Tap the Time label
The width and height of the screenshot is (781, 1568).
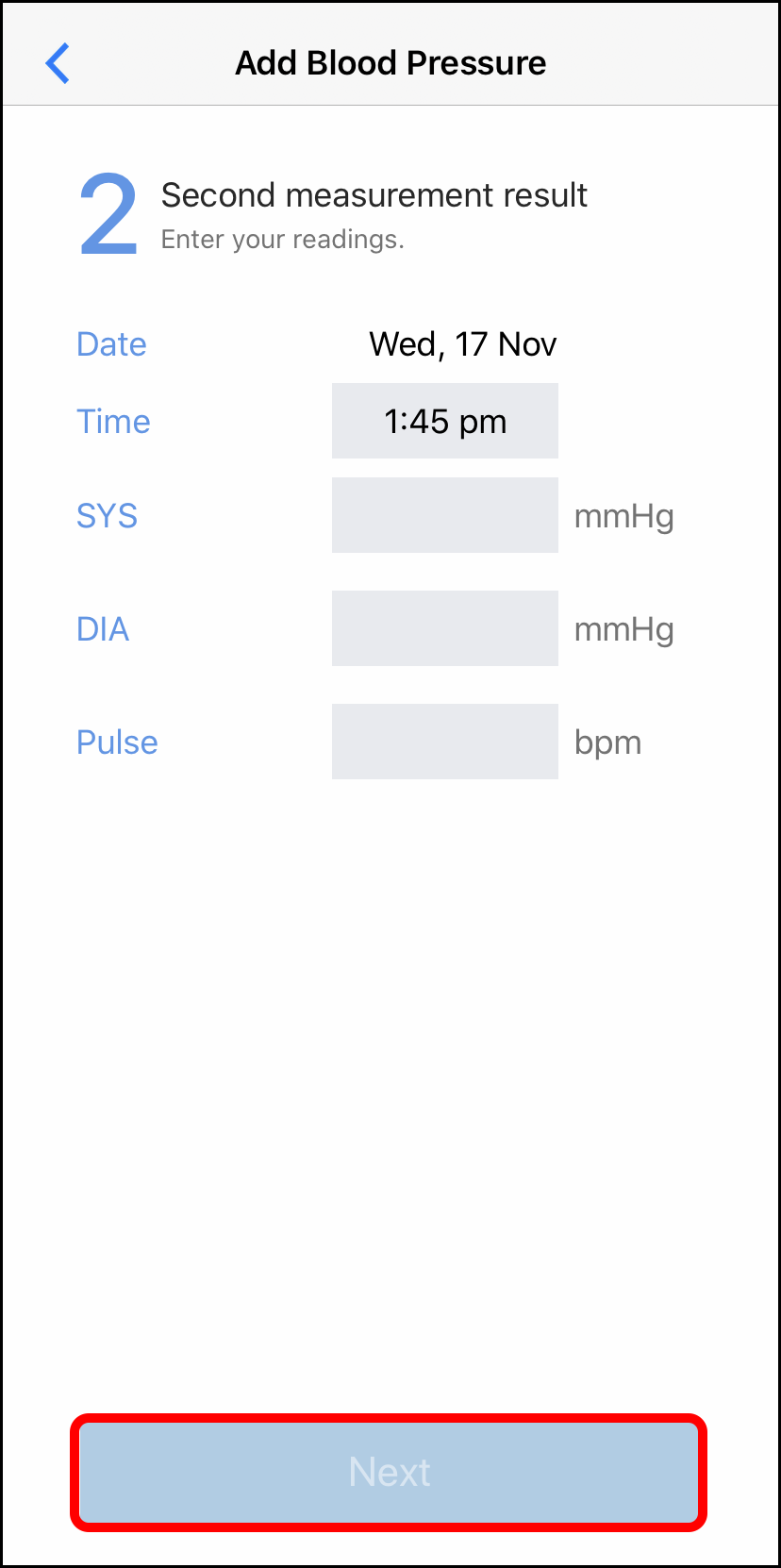tap(113, 421)
